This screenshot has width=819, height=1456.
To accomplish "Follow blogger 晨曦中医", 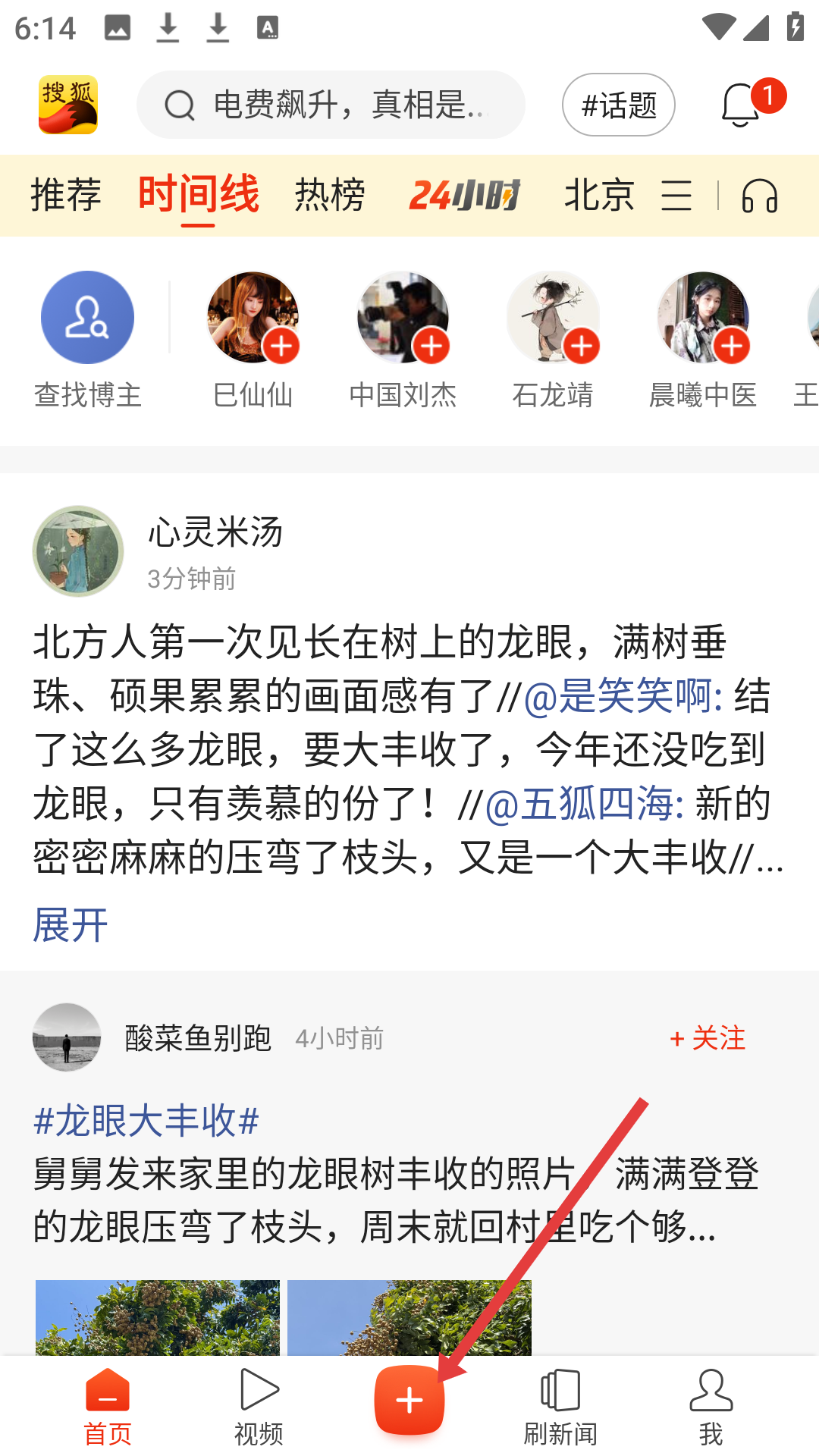I will pos(731,347).
